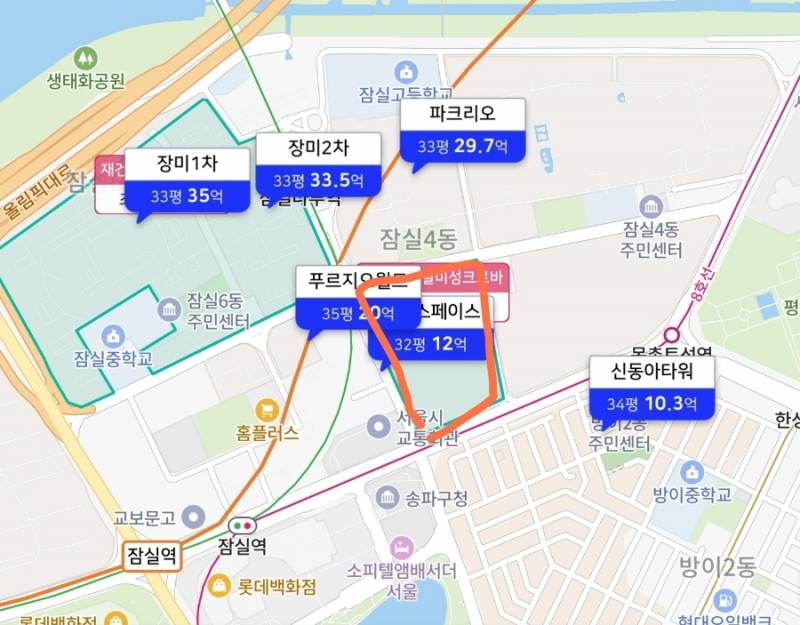
Task: Select the 장미2차 33평 33.5억 marker
Action: [x=318, y=165]
